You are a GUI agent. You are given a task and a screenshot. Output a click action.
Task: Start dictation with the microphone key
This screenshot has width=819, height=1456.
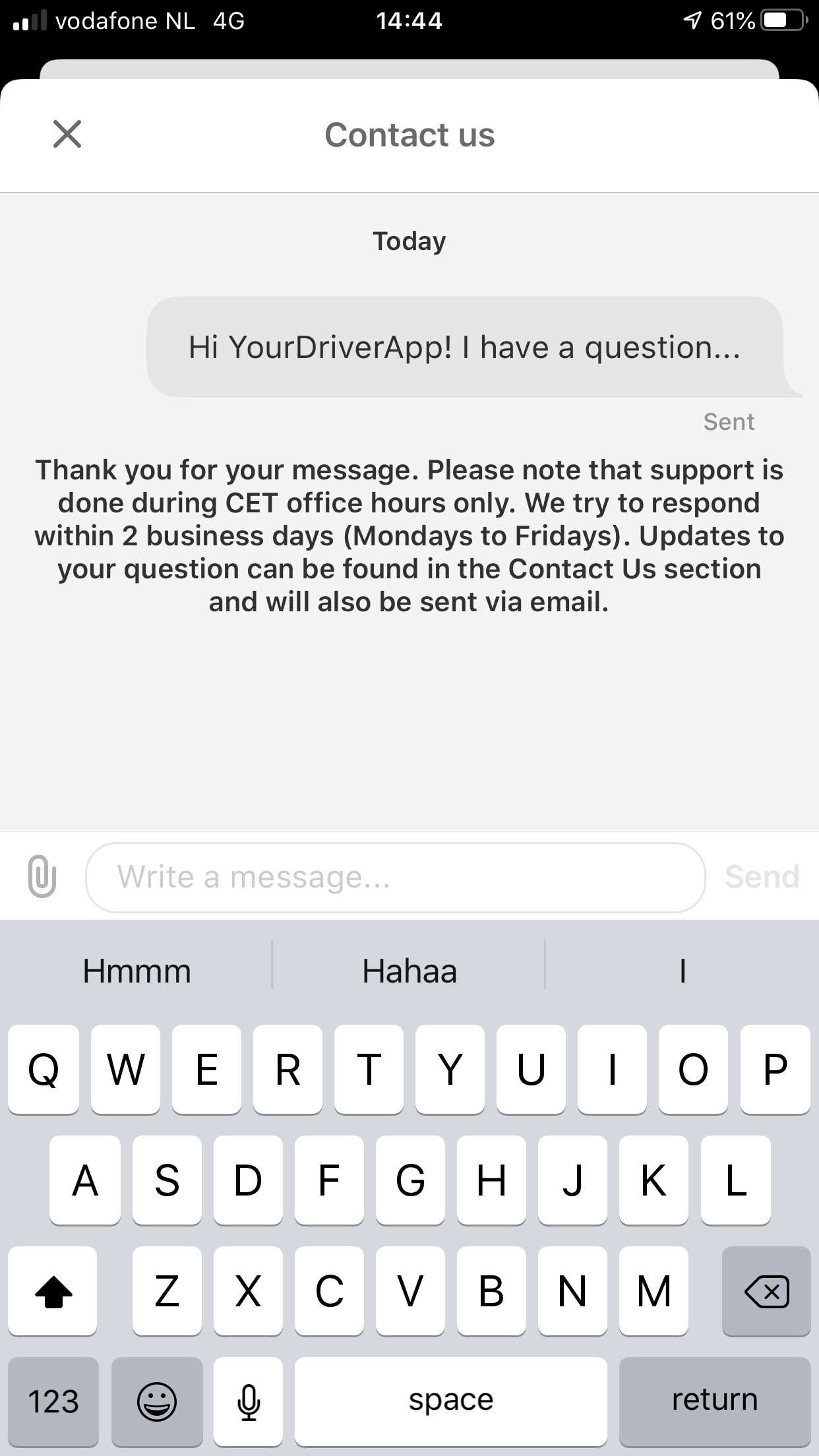point(249,1400)
